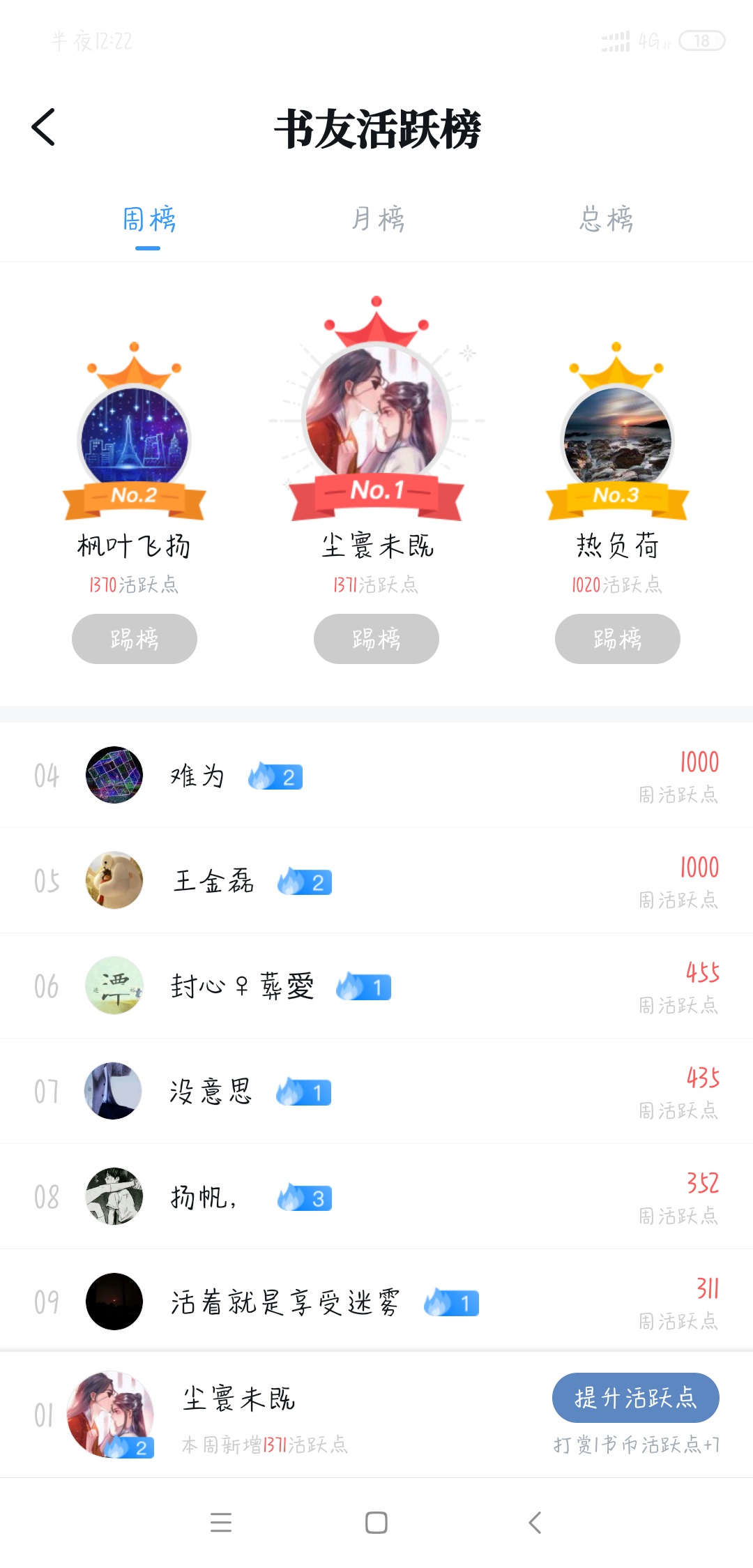Open the row for 活着就是享受迷雾
The image size is (753, 1568).
(x=376, y=1302)
